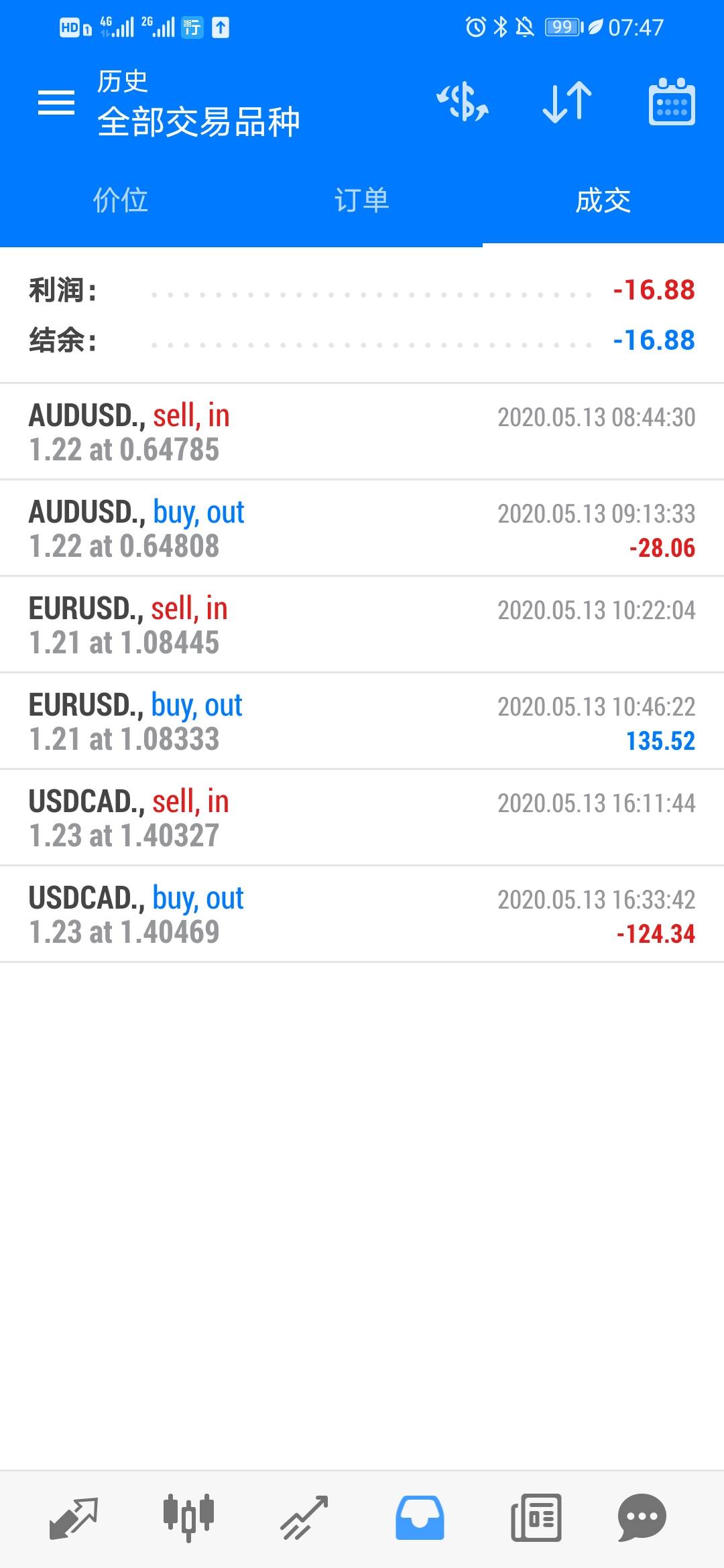This screenshot has width=724, height=1568.
Task: Go to the quotes arrows tab
Action: 74,1518
